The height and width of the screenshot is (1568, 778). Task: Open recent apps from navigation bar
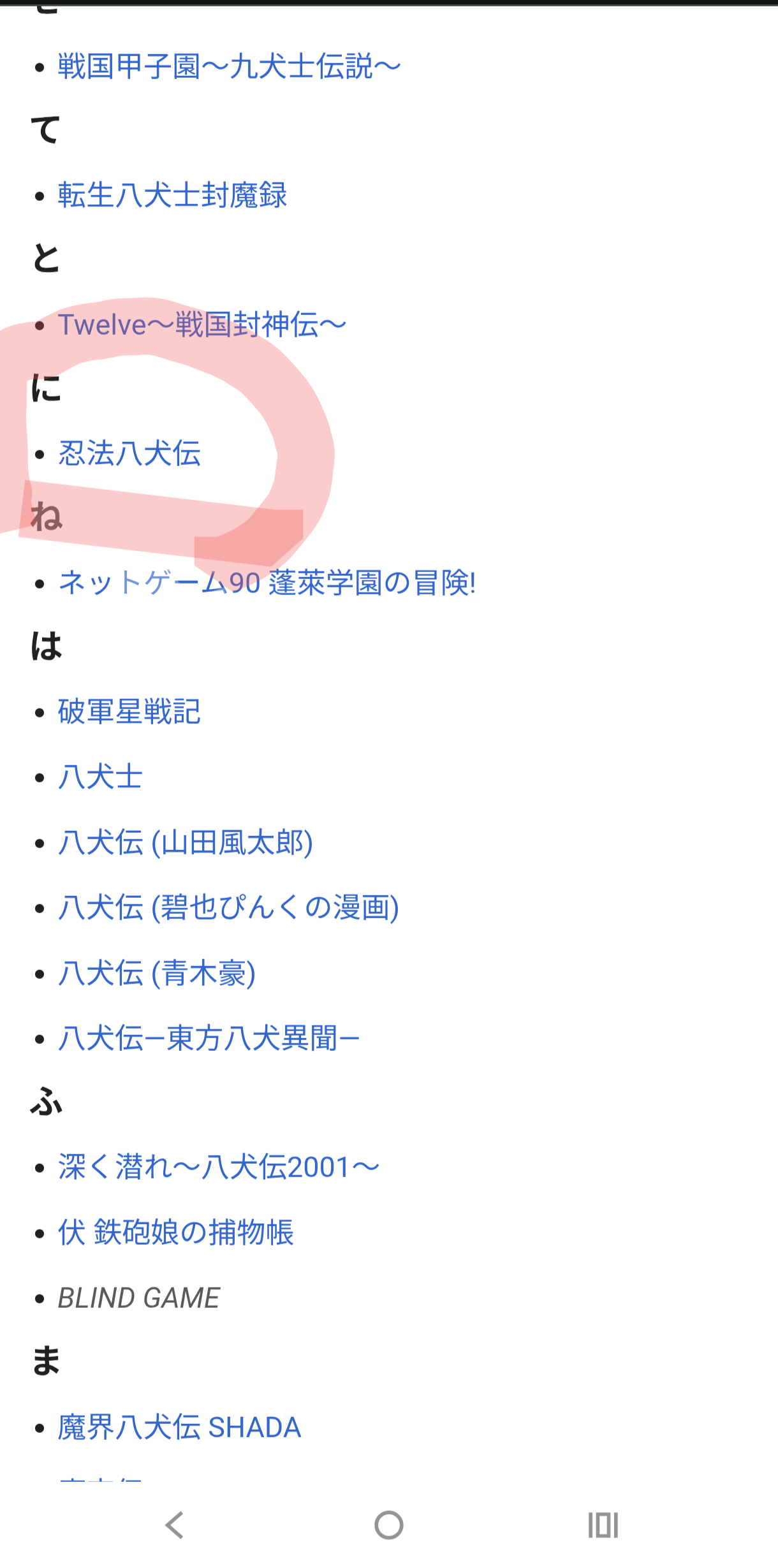[x=603, y=1526]
